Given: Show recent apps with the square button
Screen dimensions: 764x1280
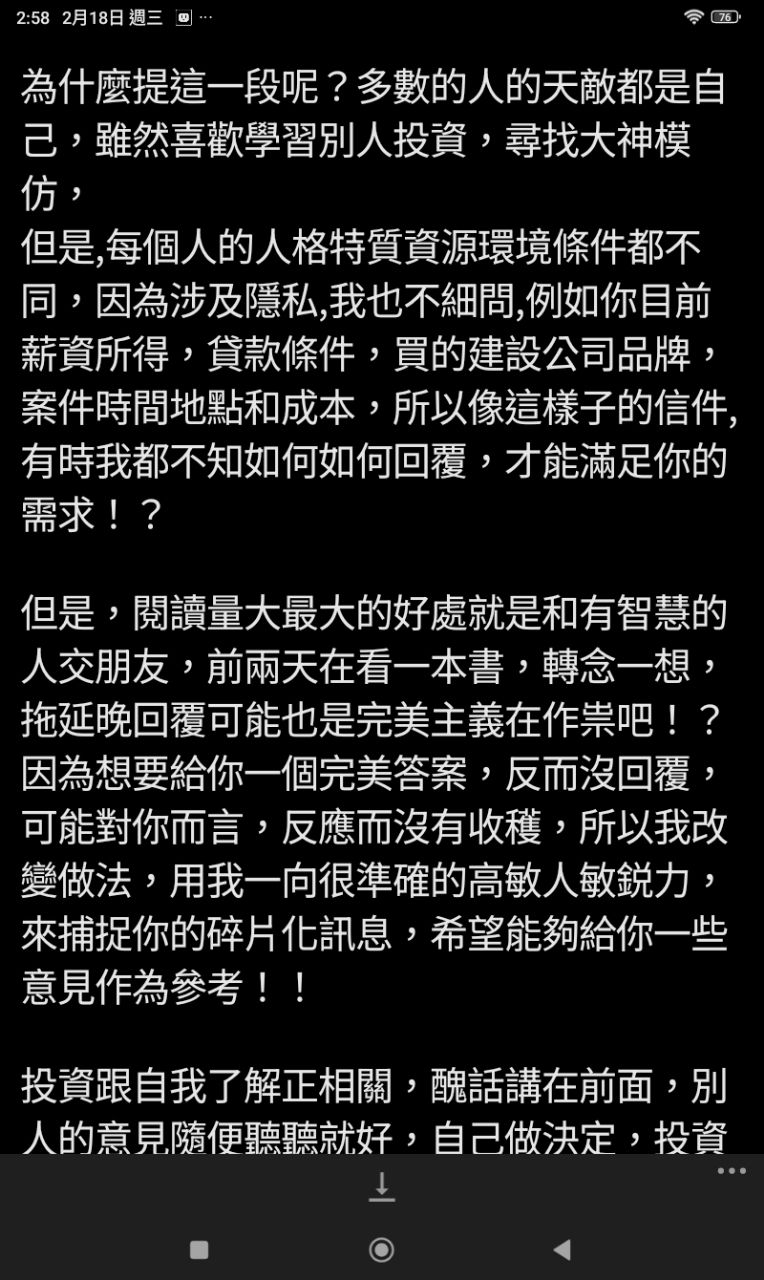Looking at the screenshot, I should tap(199, 1249).
